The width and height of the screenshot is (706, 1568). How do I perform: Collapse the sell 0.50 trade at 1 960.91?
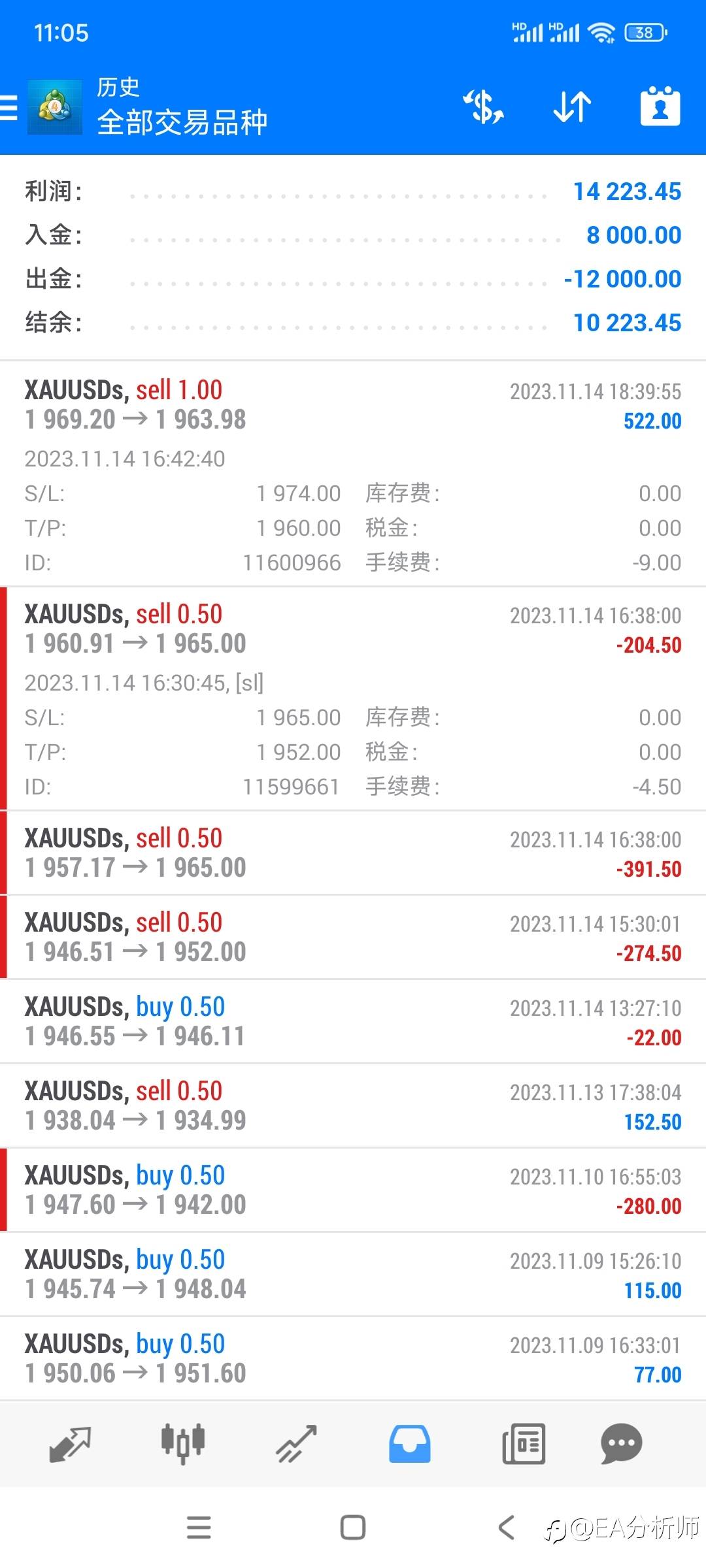coord(353,698)
